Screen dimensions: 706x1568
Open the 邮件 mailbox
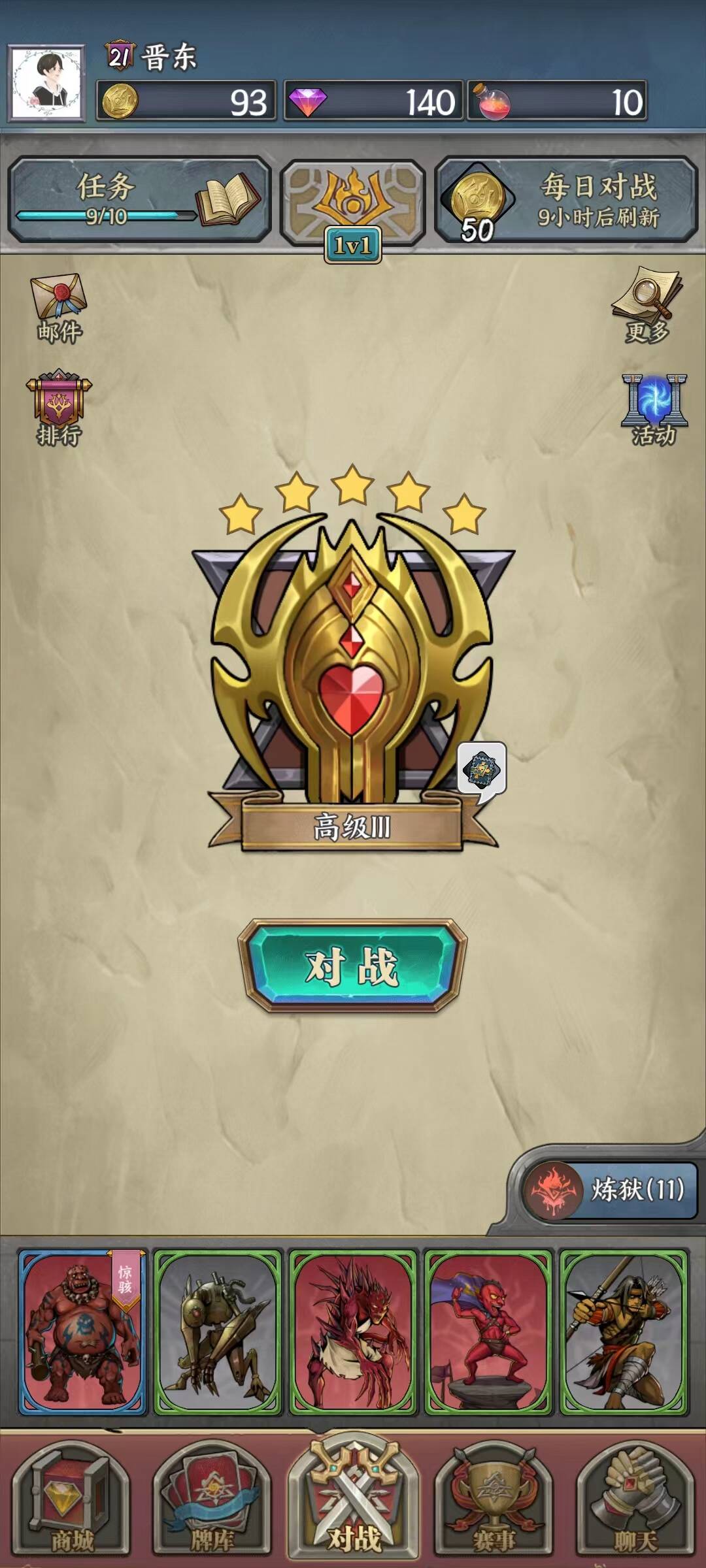59,308
